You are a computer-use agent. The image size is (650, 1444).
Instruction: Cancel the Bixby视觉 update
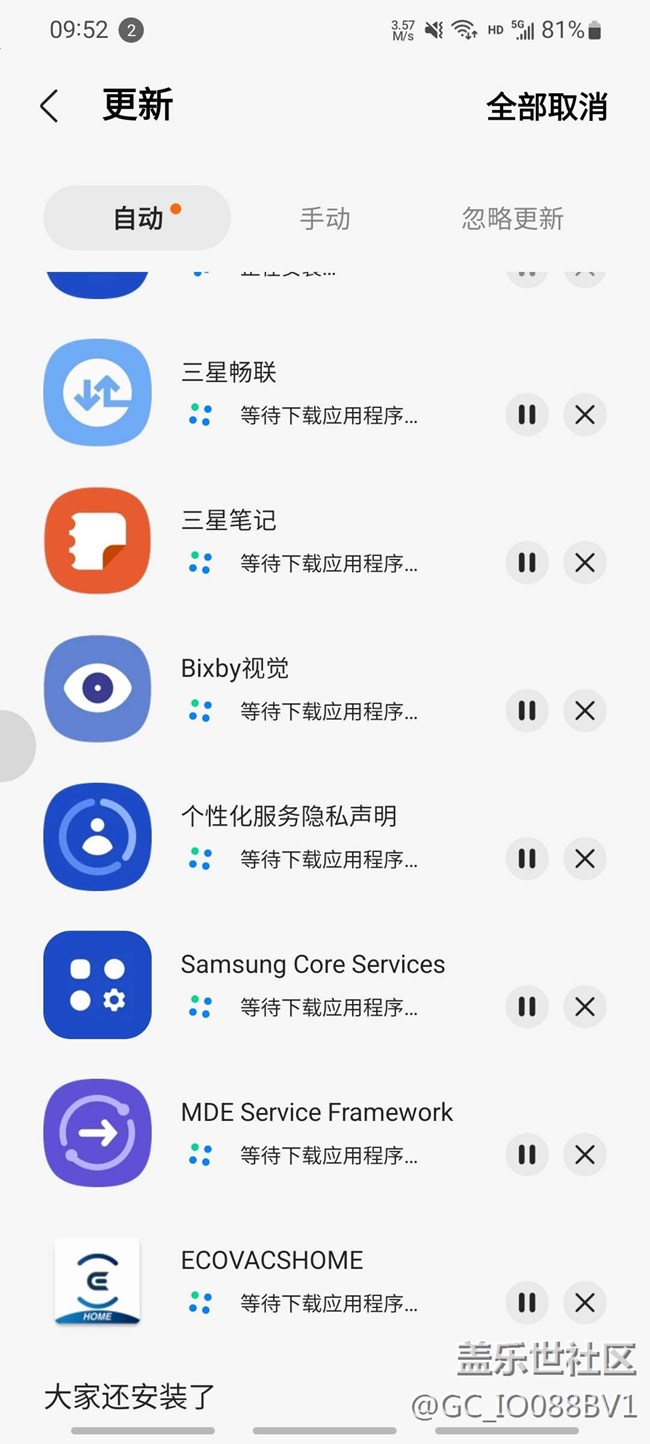pyautogui.click(x=585, y=711)
